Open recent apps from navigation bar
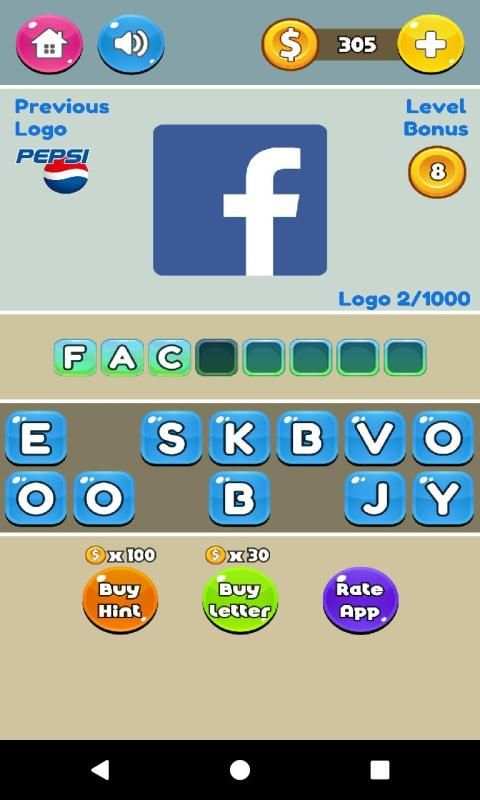480x800 pixels. pyautogui.click(x=380, y=770)
